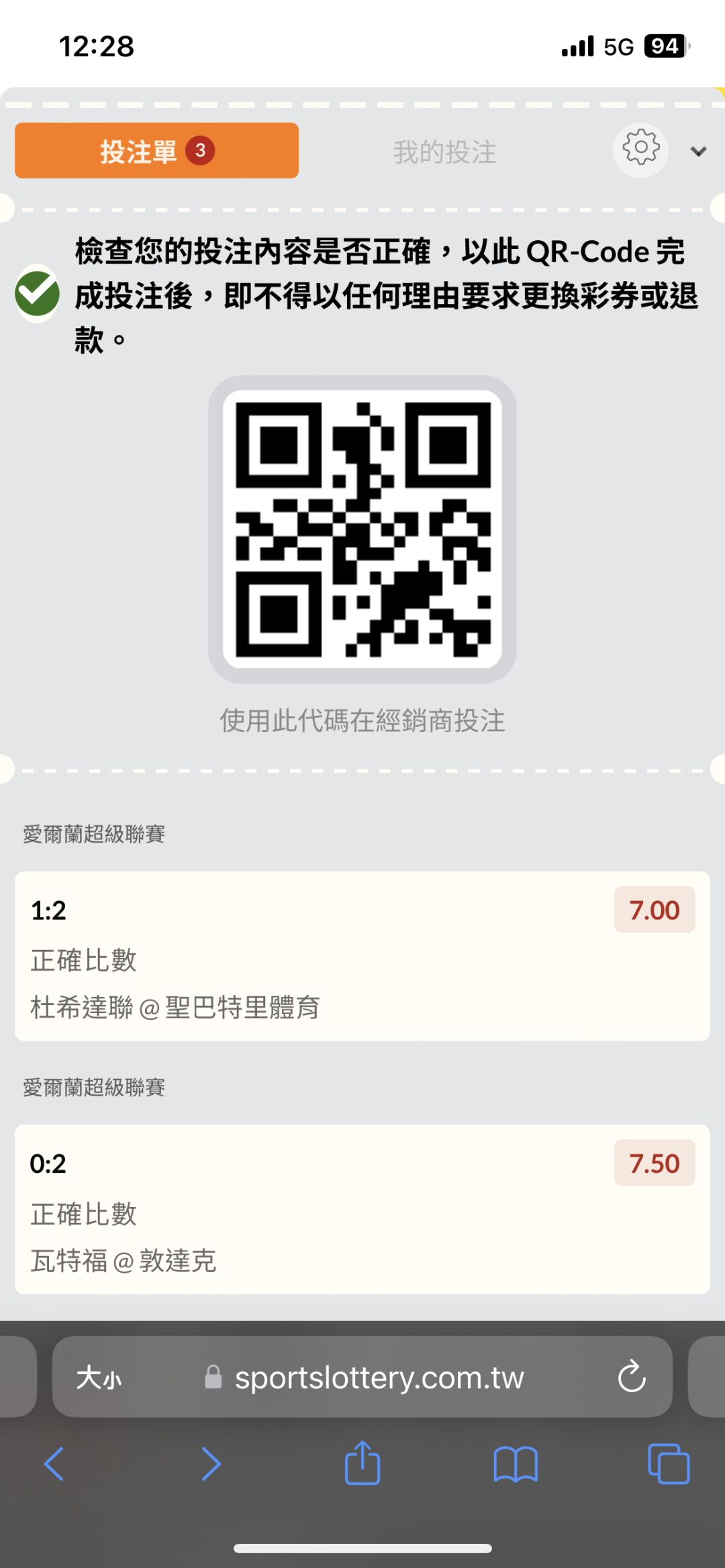Switch to the 投注單 tab
Viewport: 725px width, 1568px height.
tap(156, 151)
